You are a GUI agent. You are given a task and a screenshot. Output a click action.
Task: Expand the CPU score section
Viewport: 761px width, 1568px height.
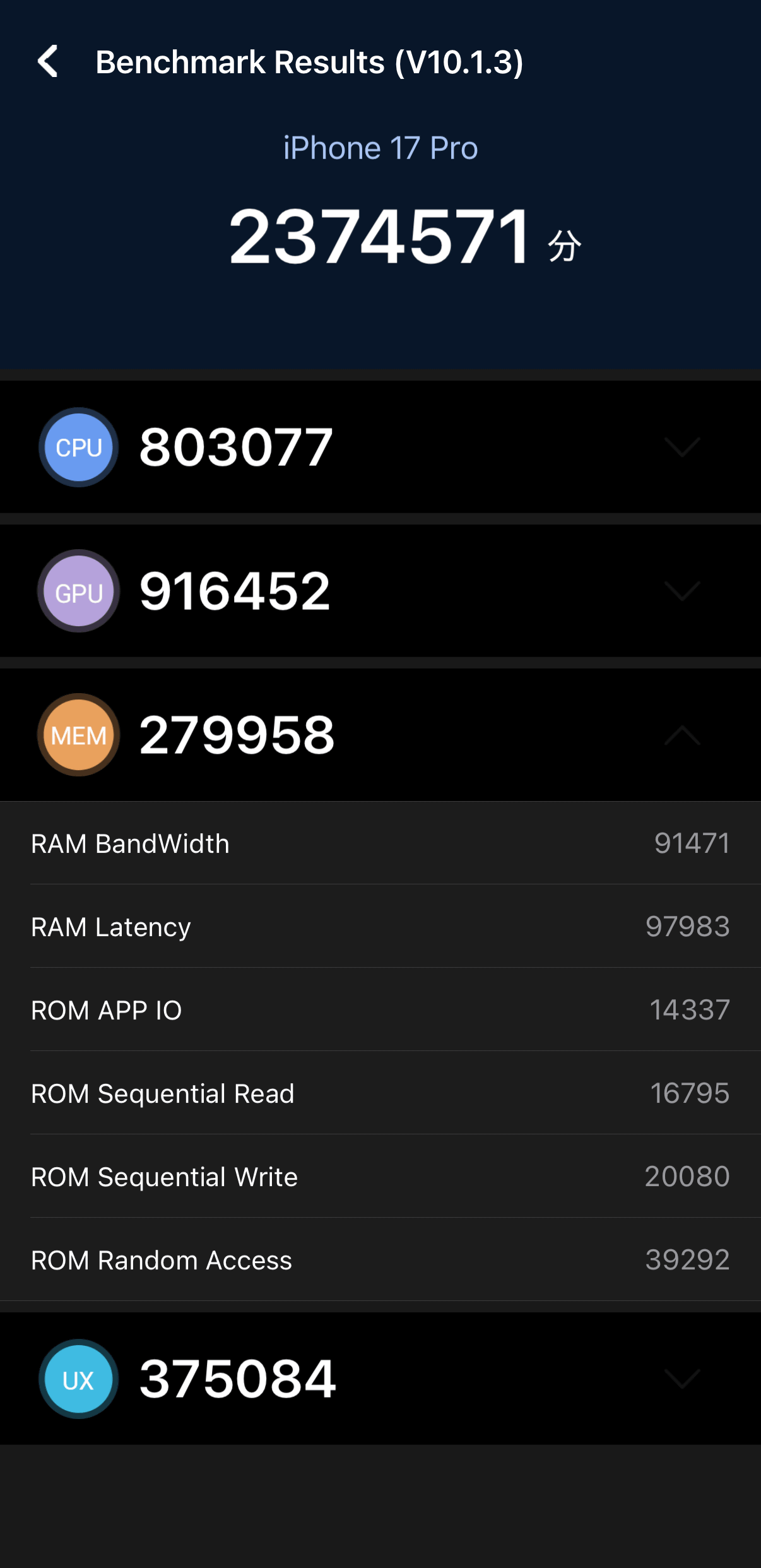[x=682, y=447]
